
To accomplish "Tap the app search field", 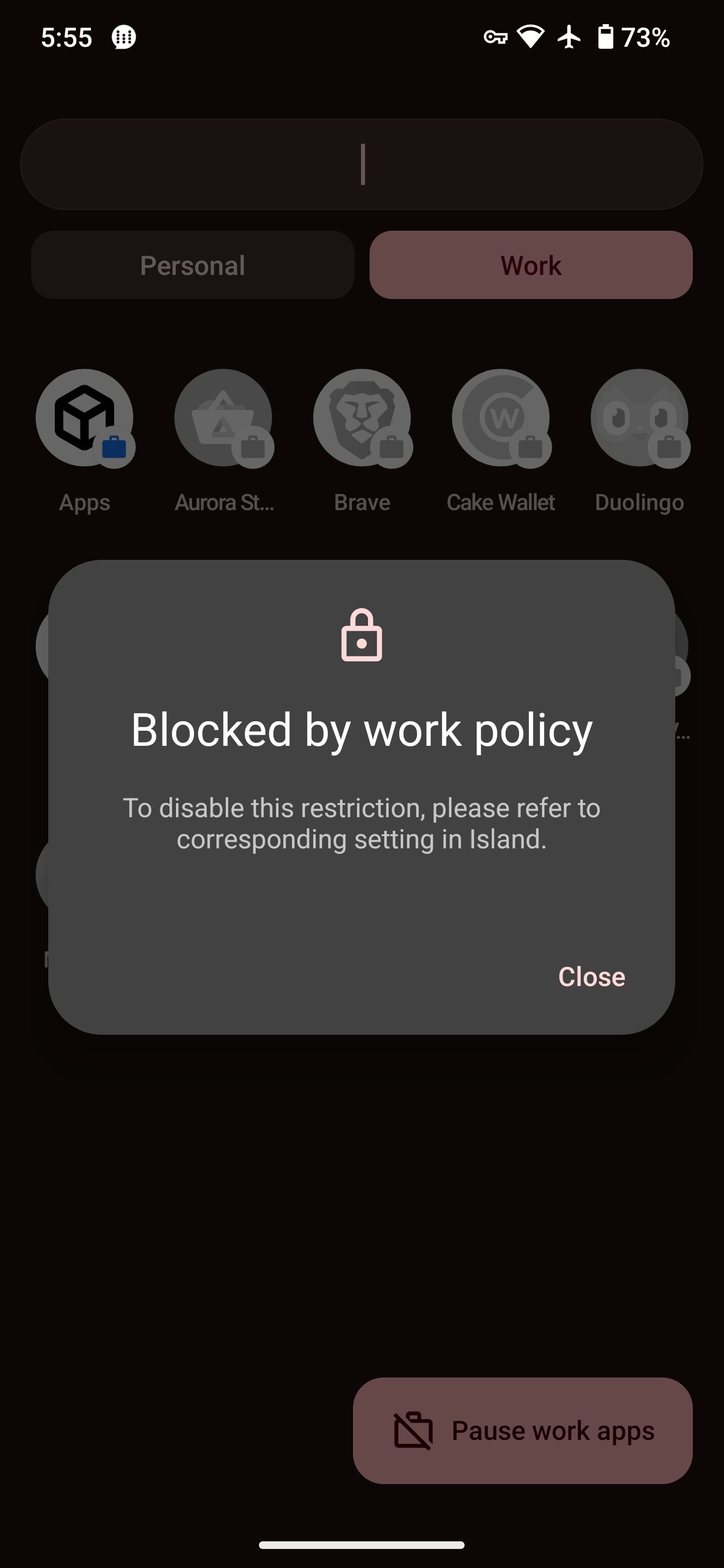I will (361, 164).
